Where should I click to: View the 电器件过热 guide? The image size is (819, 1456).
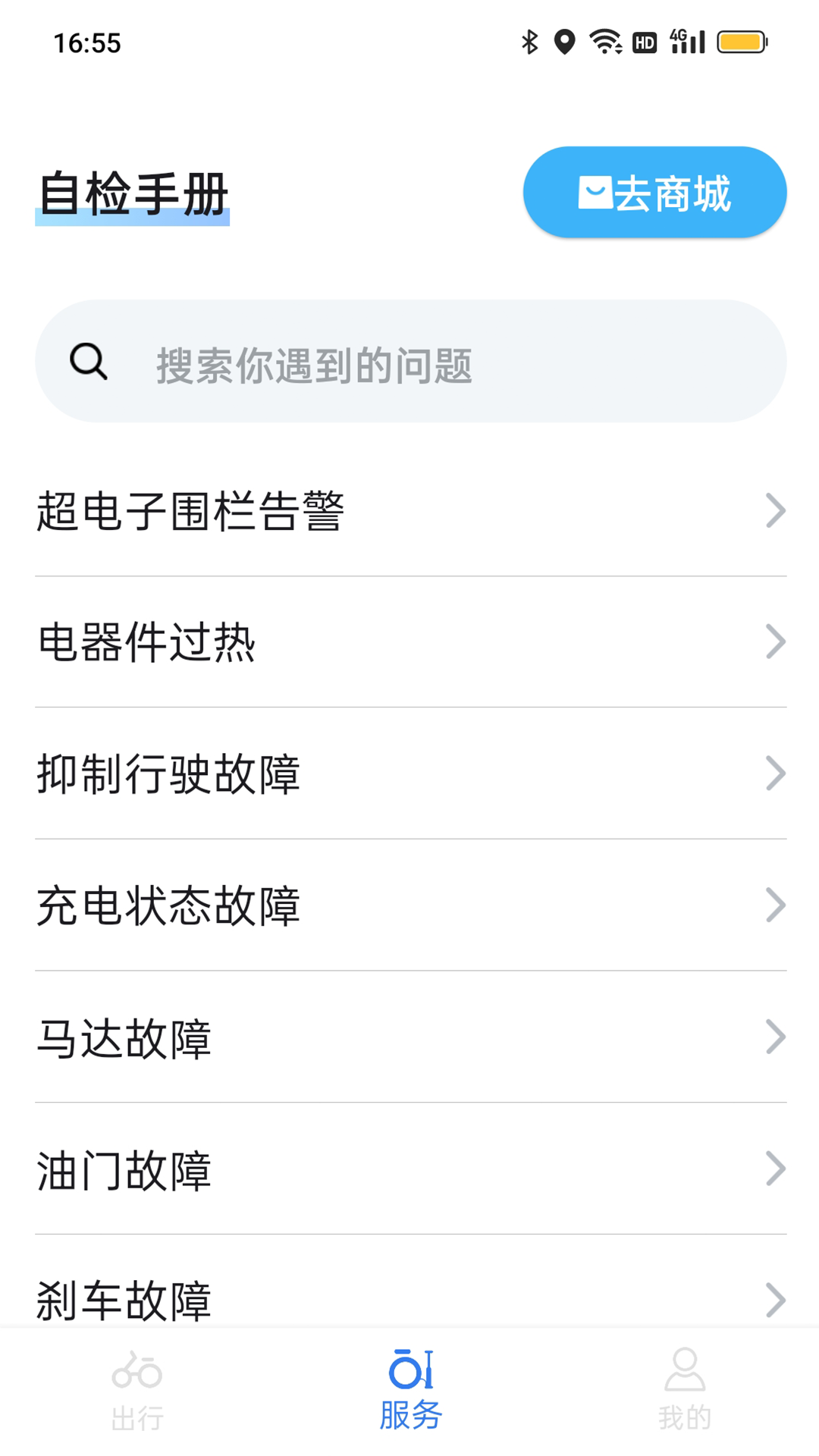pyautogui.click(x=410, y=642)
